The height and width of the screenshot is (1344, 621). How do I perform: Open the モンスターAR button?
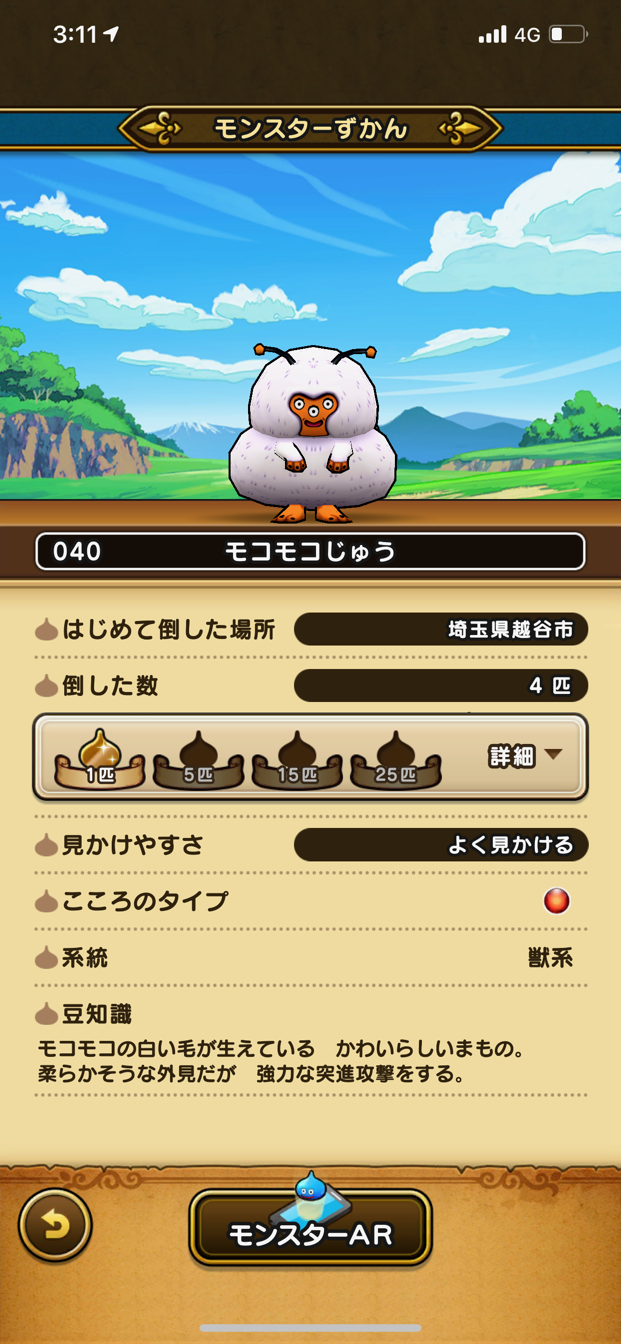310,1227
